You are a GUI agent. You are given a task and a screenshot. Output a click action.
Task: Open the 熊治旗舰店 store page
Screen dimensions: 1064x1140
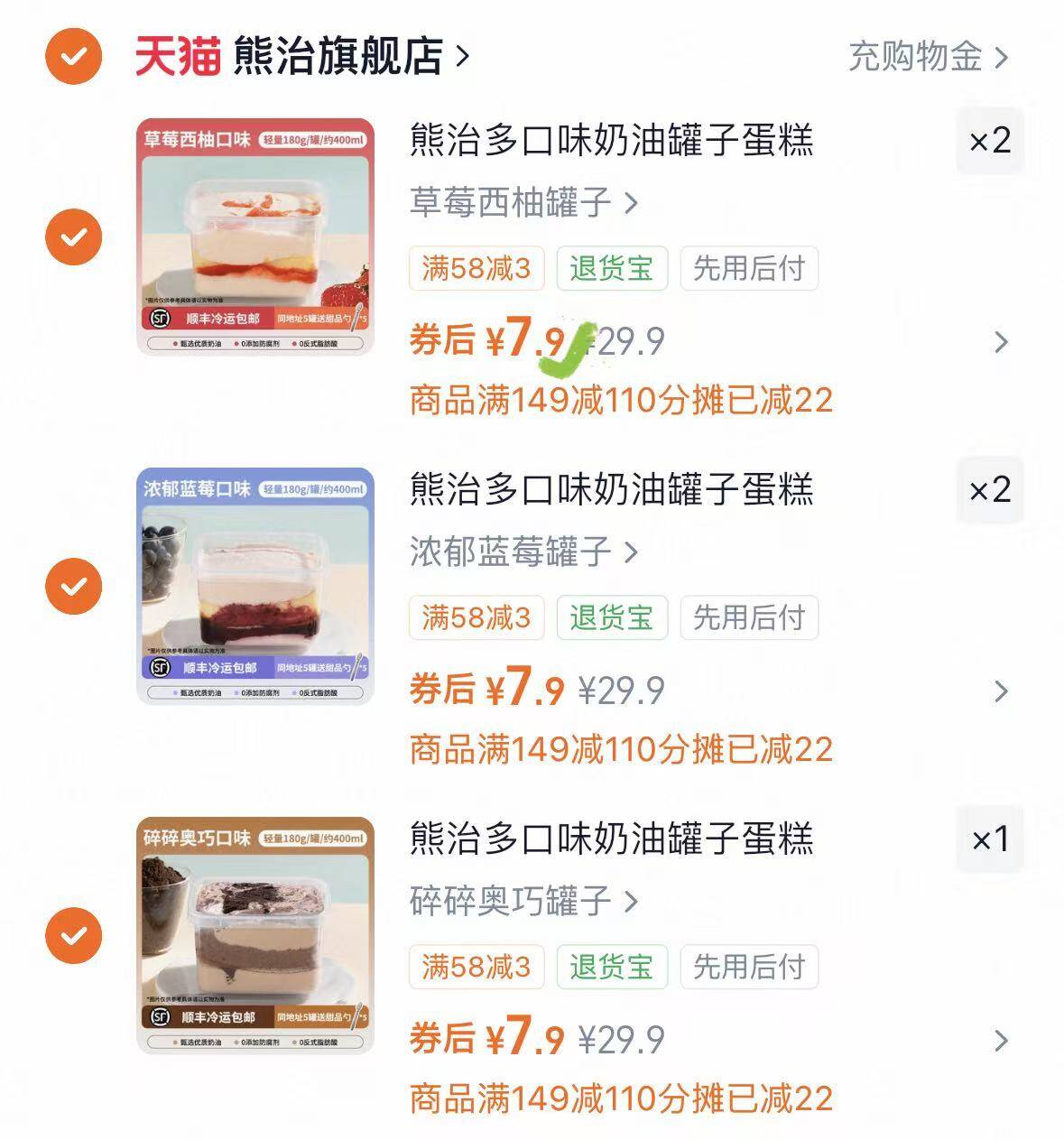(x=338, y=57)
